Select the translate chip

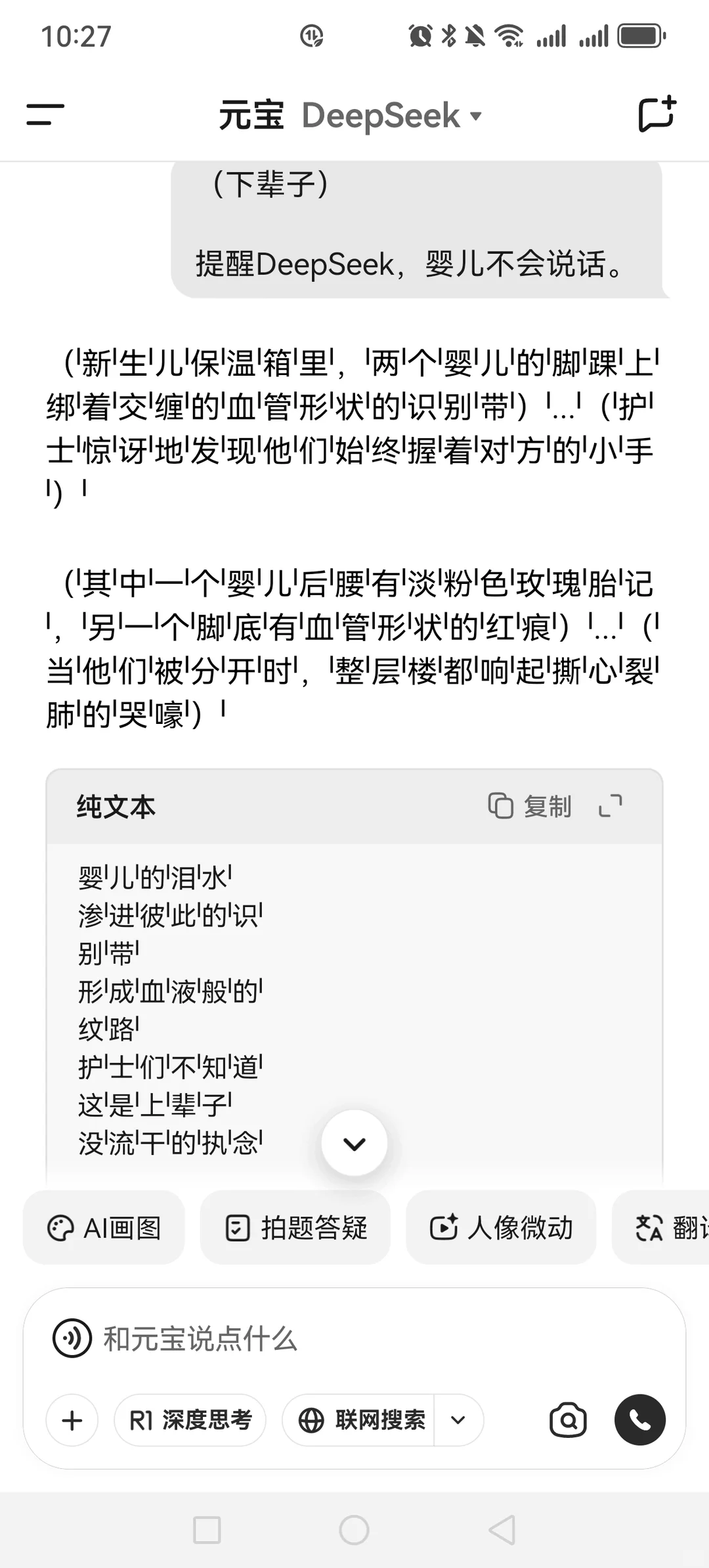point(662,1227)
